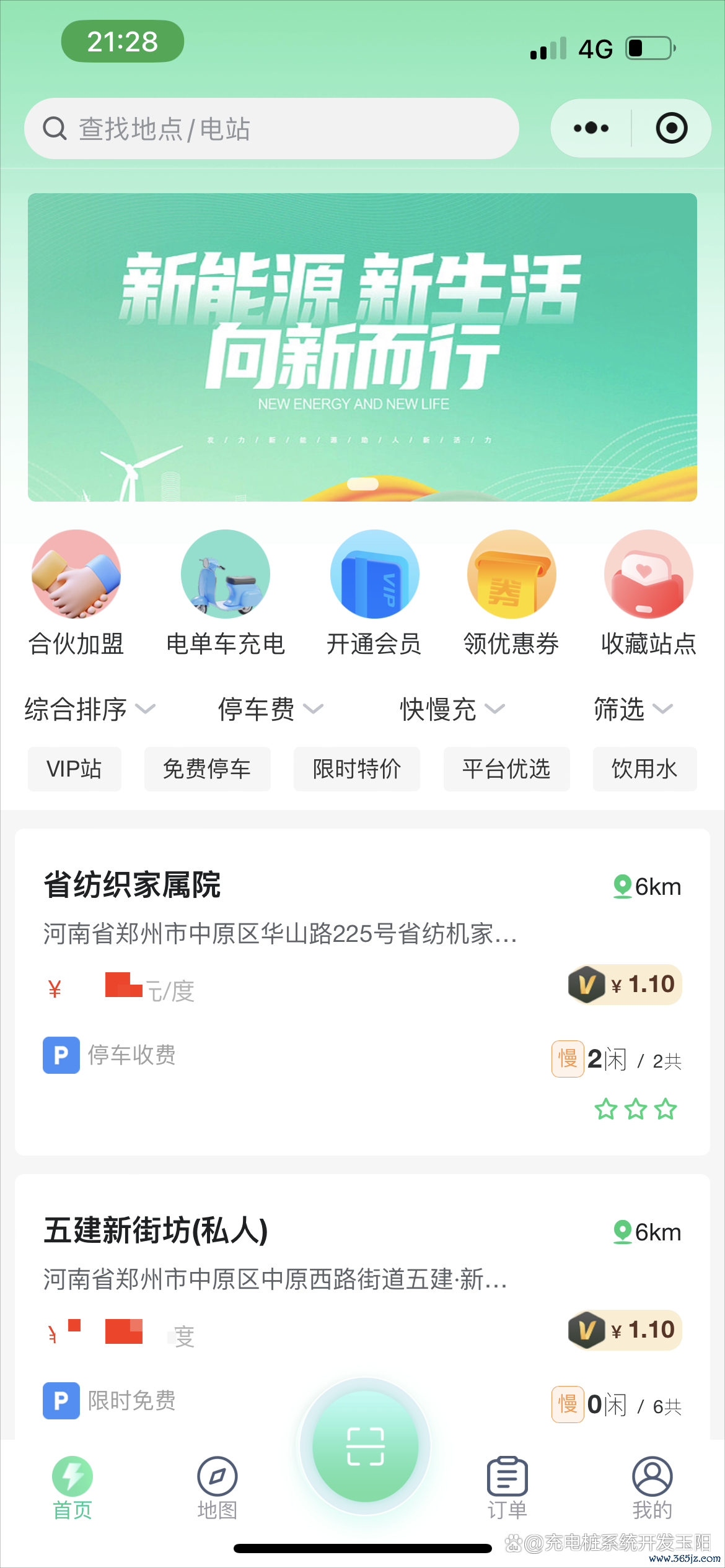Open the mini program more-options menu
Image resolution: width=725 pixels, height=1568 pixels.
(591, 128)
